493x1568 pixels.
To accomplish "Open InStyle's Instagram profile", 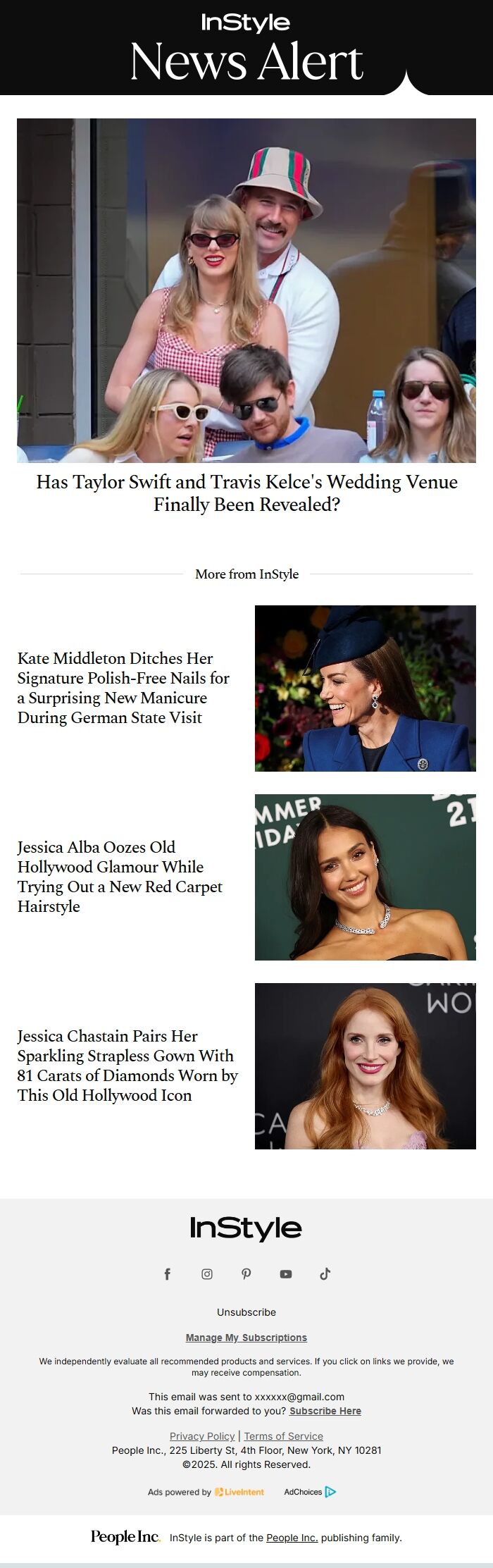I will [207, 1273].
